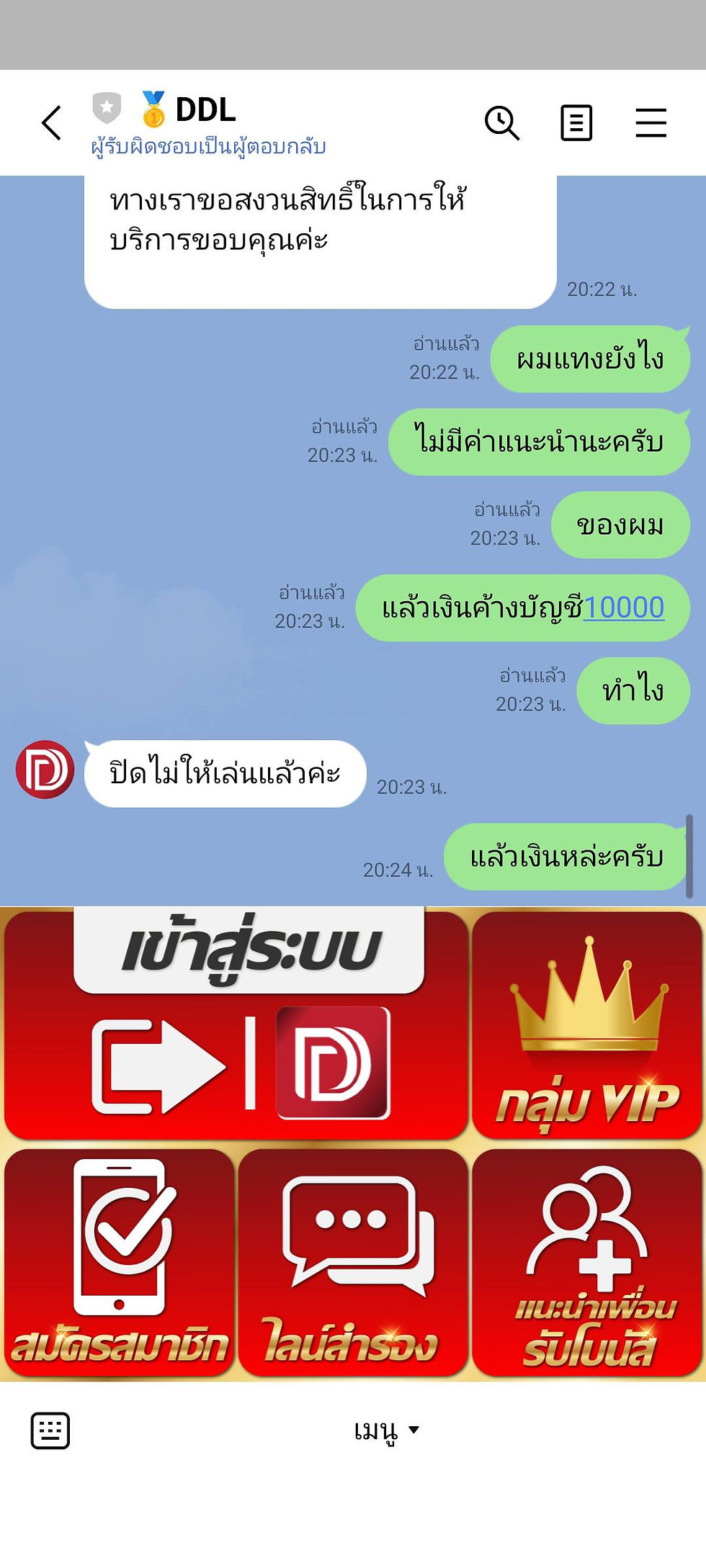Image resolution: width=706 pixels, height=1568 pixels.
Task: Open the 10000 hyperlink in message
Action: point(627,607)
